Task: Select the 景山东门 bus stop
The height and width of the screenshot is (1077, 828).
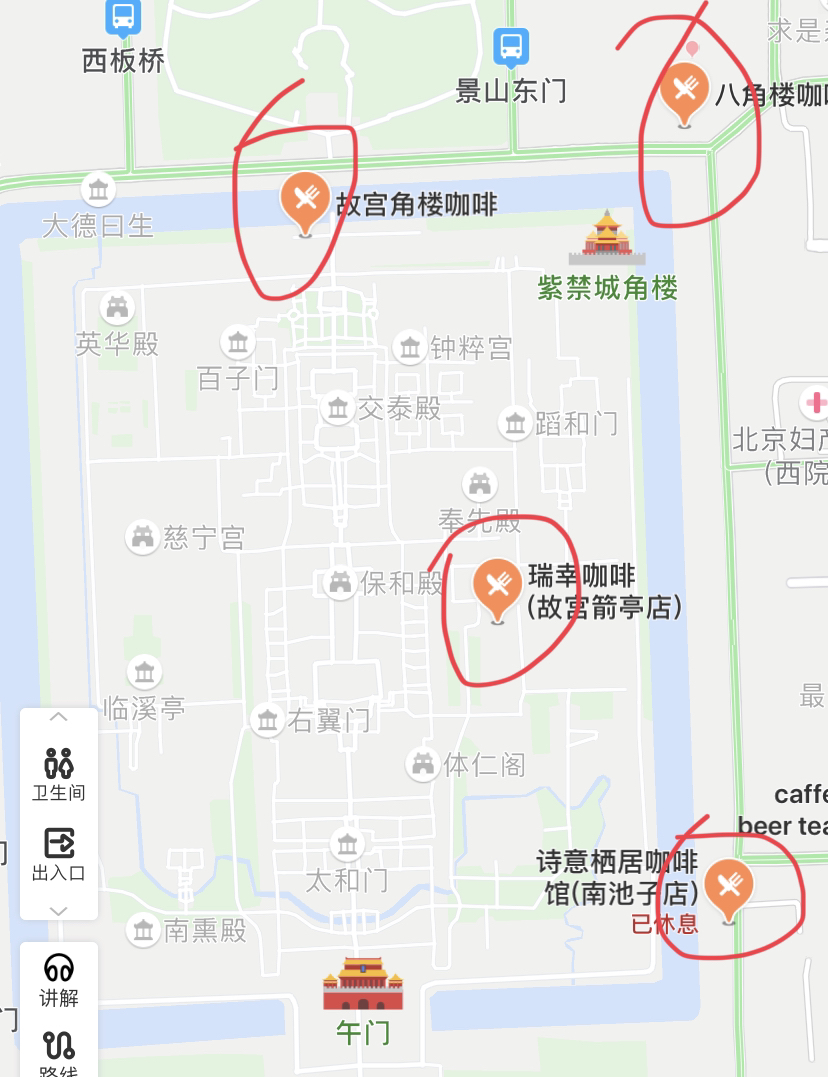Action: tap(511, 45)
